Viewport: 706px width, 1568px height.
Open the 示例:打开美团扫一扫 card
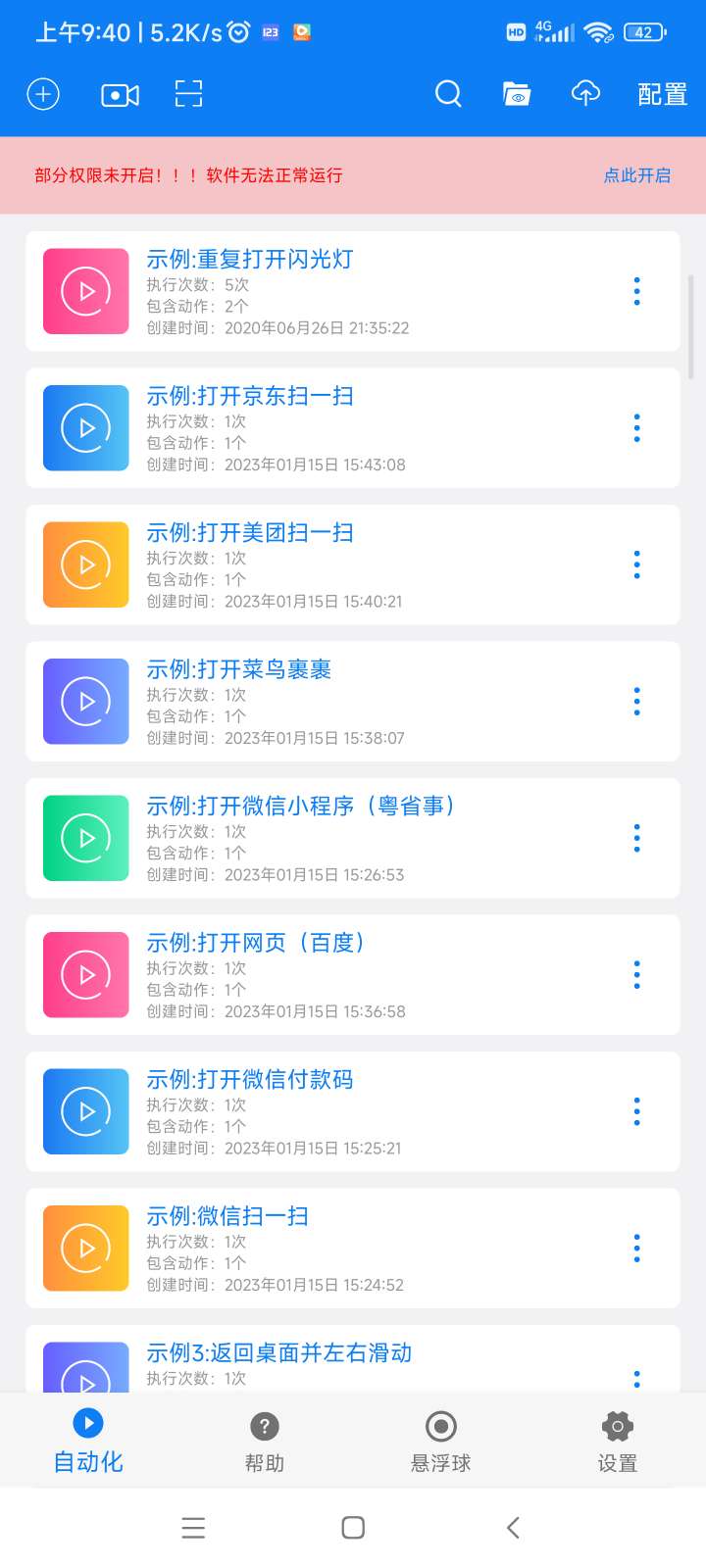point(353,564)
